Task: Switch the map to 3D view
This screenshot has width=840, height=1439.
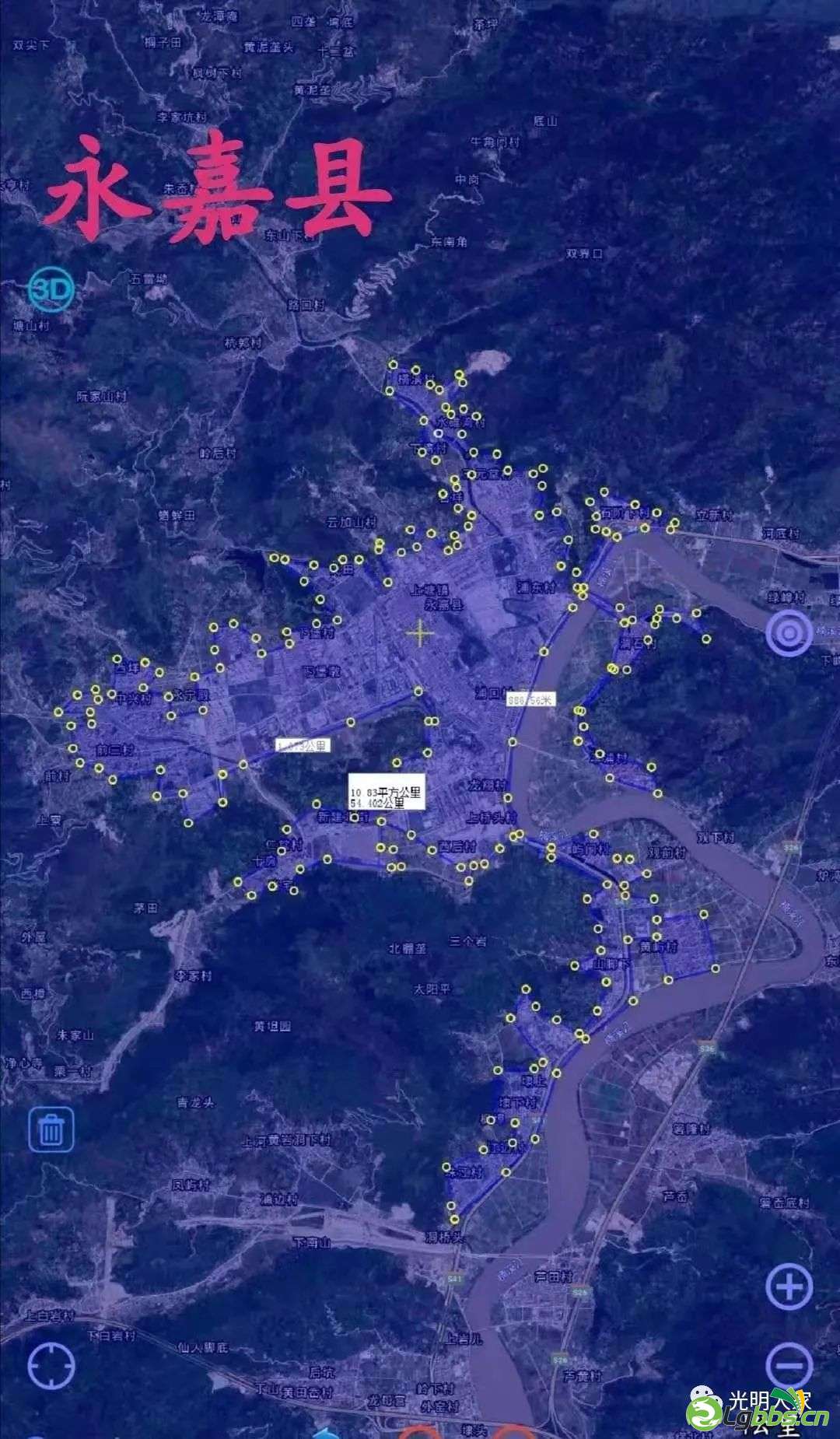Action: tap(51, 290)
